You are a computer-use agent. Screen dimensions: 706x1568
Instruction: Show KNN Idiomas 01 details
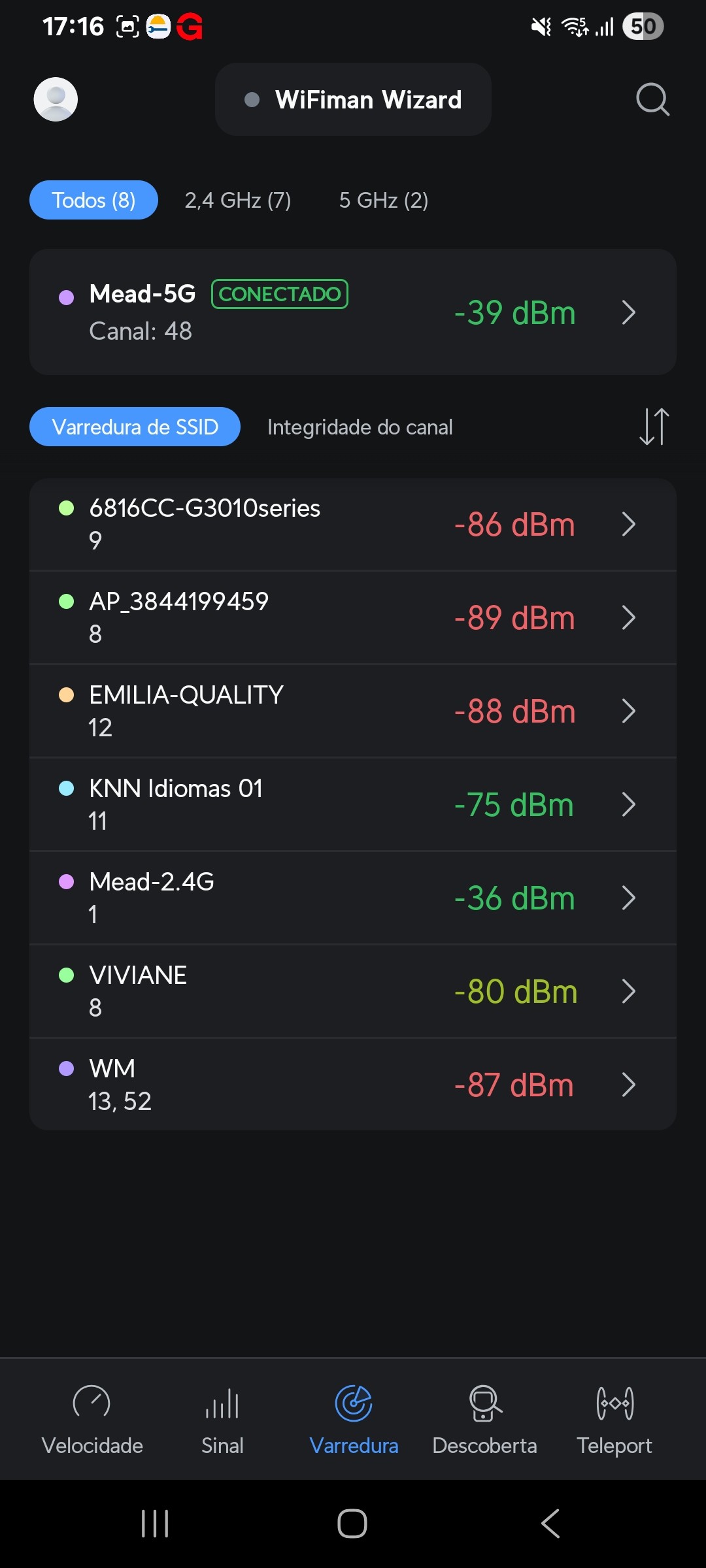(353, 804)
